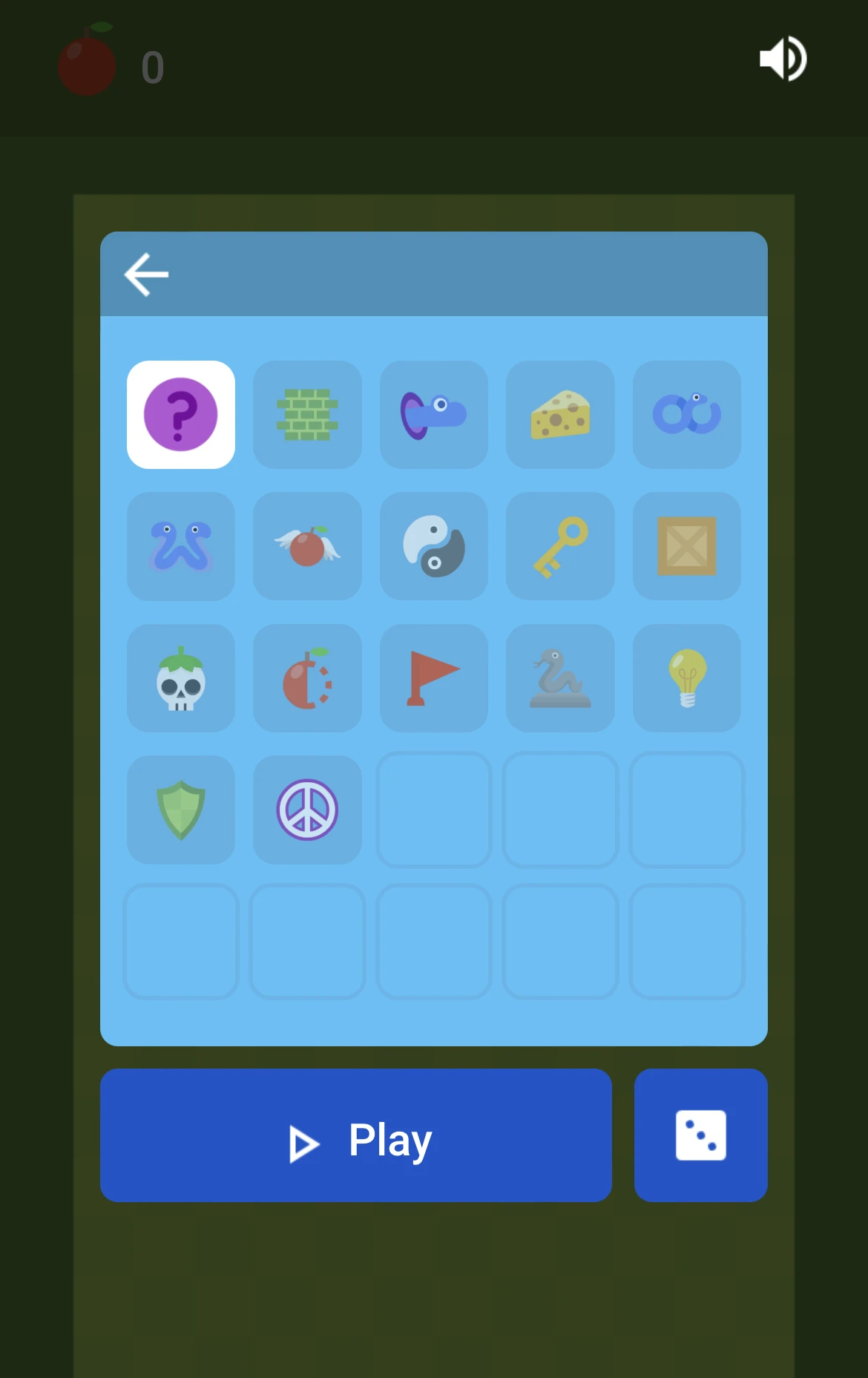Screen dimensions: 868x1378
Task: Choose the wooden crate skin
Action: (x=686, y=546)
